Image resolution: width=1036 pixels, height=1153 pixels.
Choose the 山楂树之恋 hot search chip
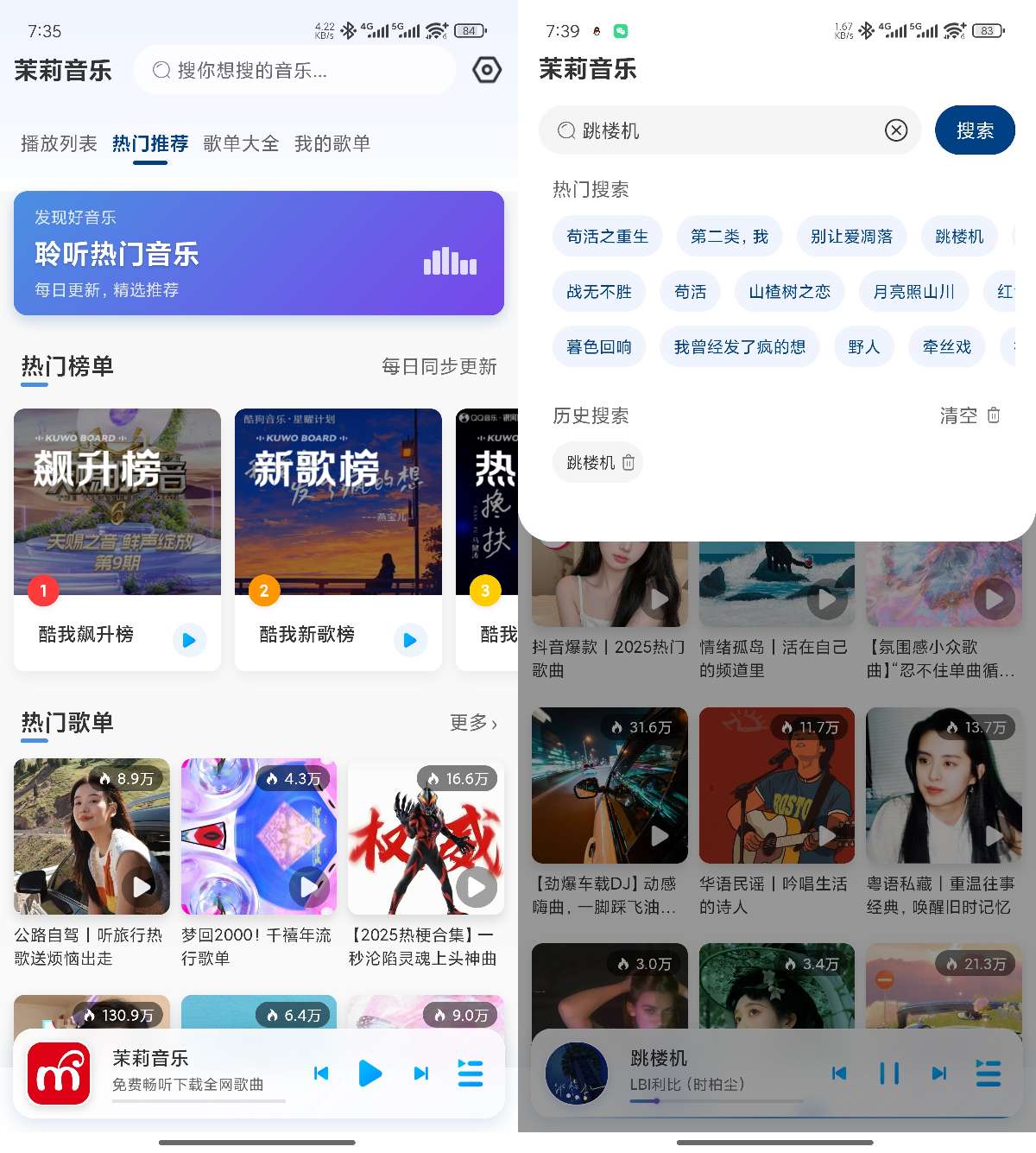tap(789, 292)
